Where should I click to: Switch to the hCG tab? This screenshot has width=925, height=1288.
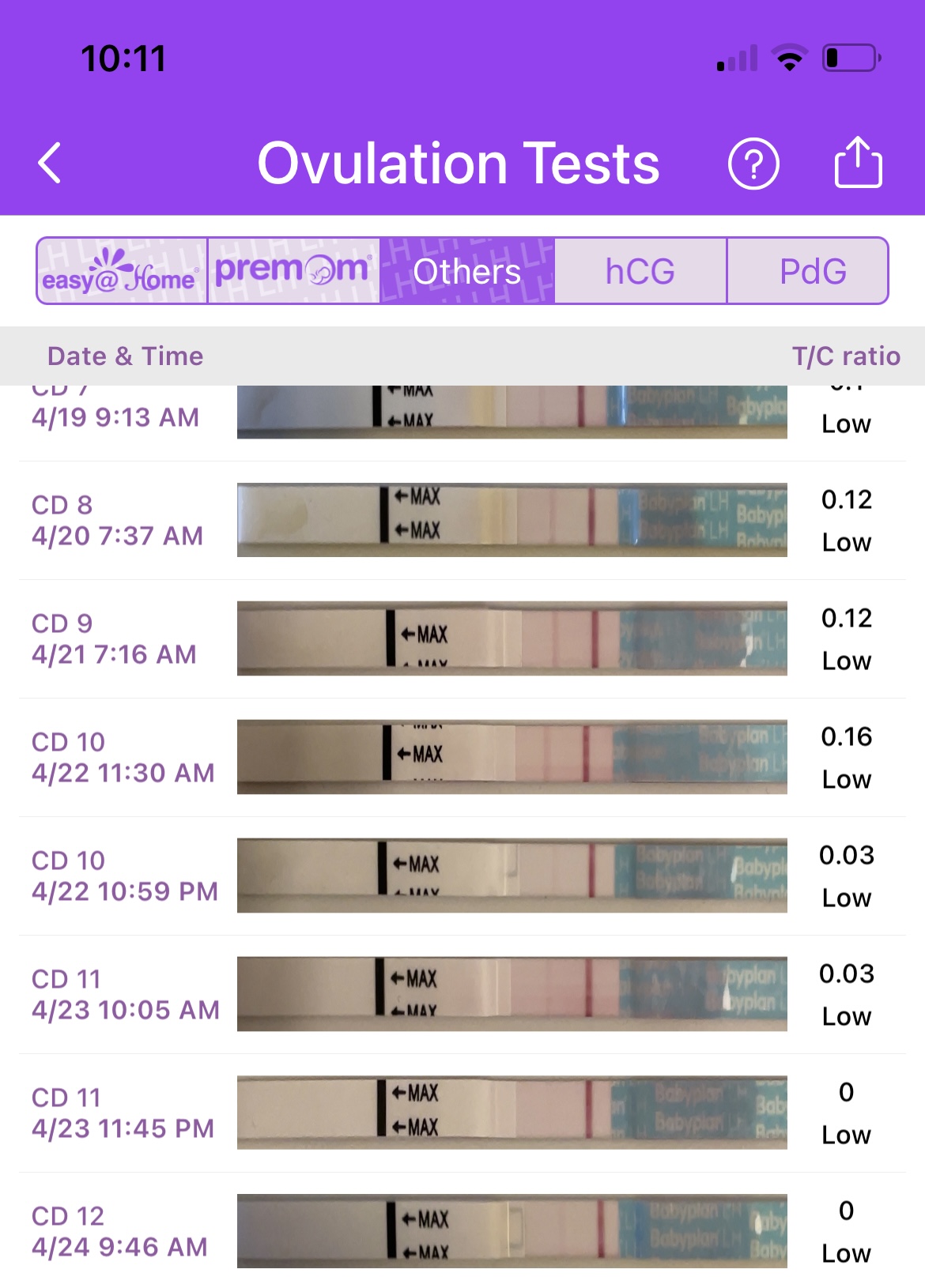pyautogui.click(x=640, y=271)
